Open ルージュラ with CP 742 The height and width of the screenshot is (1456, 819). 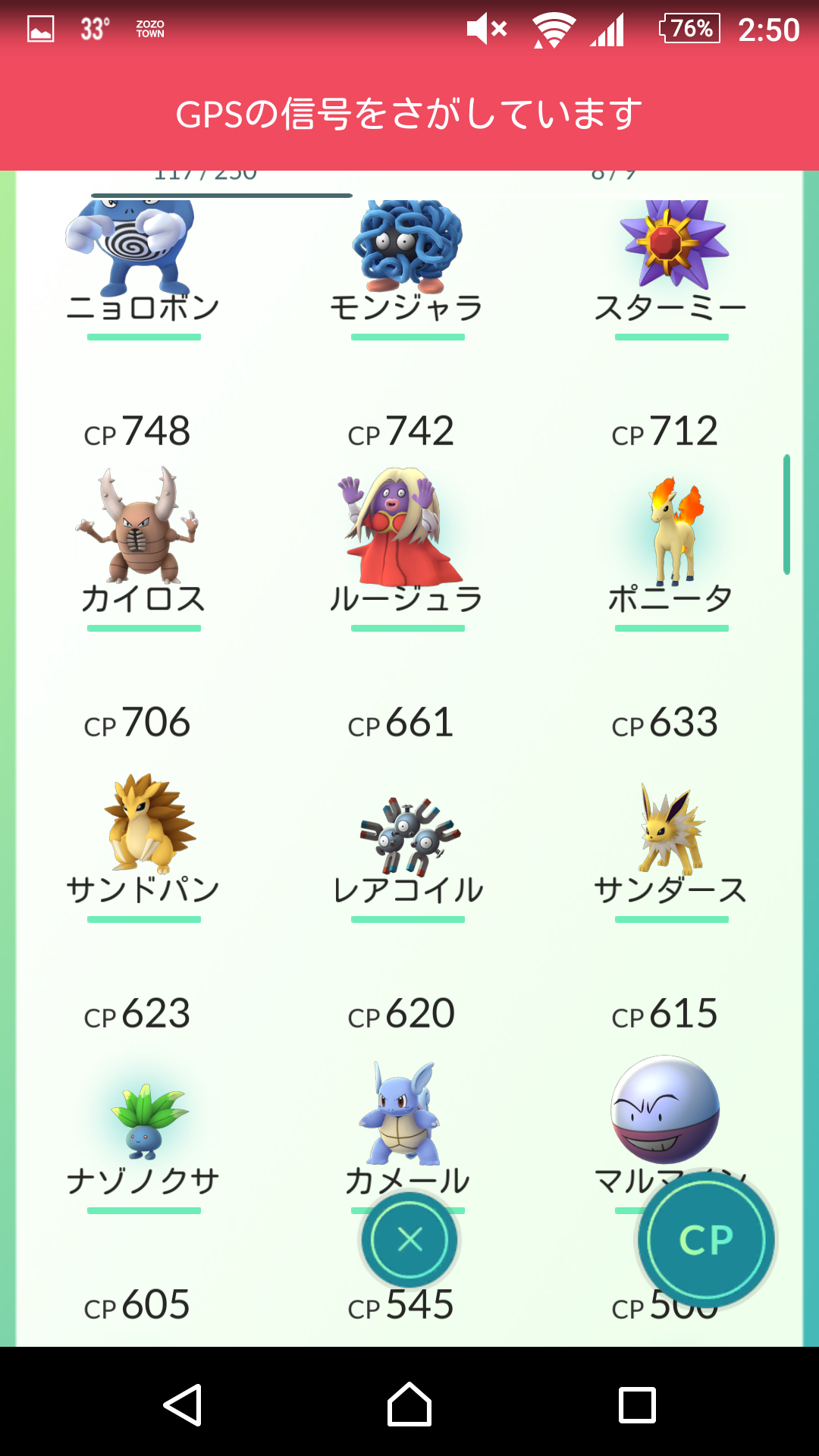coord(407,531)
